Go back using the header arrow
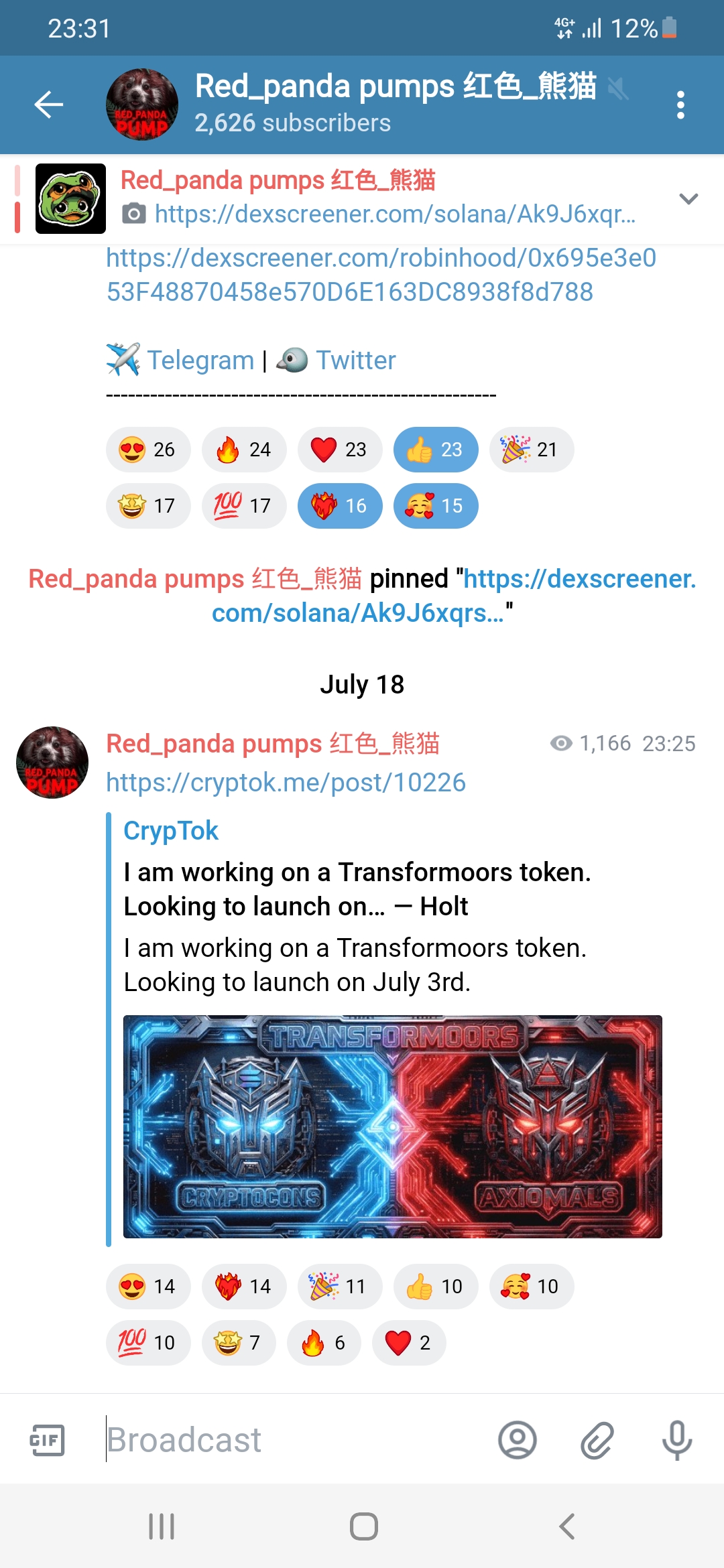This screenshot has height=1568, width=724. (48, 105)
